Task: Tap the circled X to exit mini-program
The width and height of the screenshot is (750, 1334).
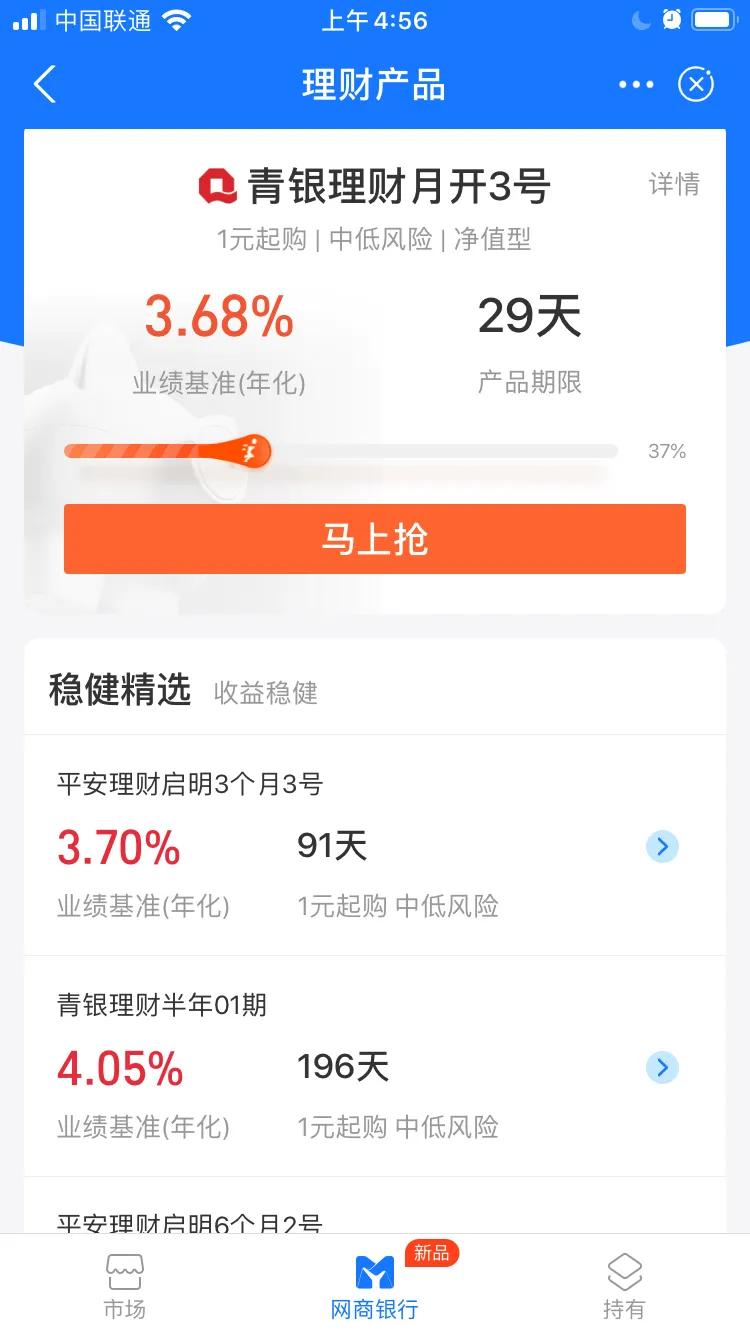Action: coord(696,85)
